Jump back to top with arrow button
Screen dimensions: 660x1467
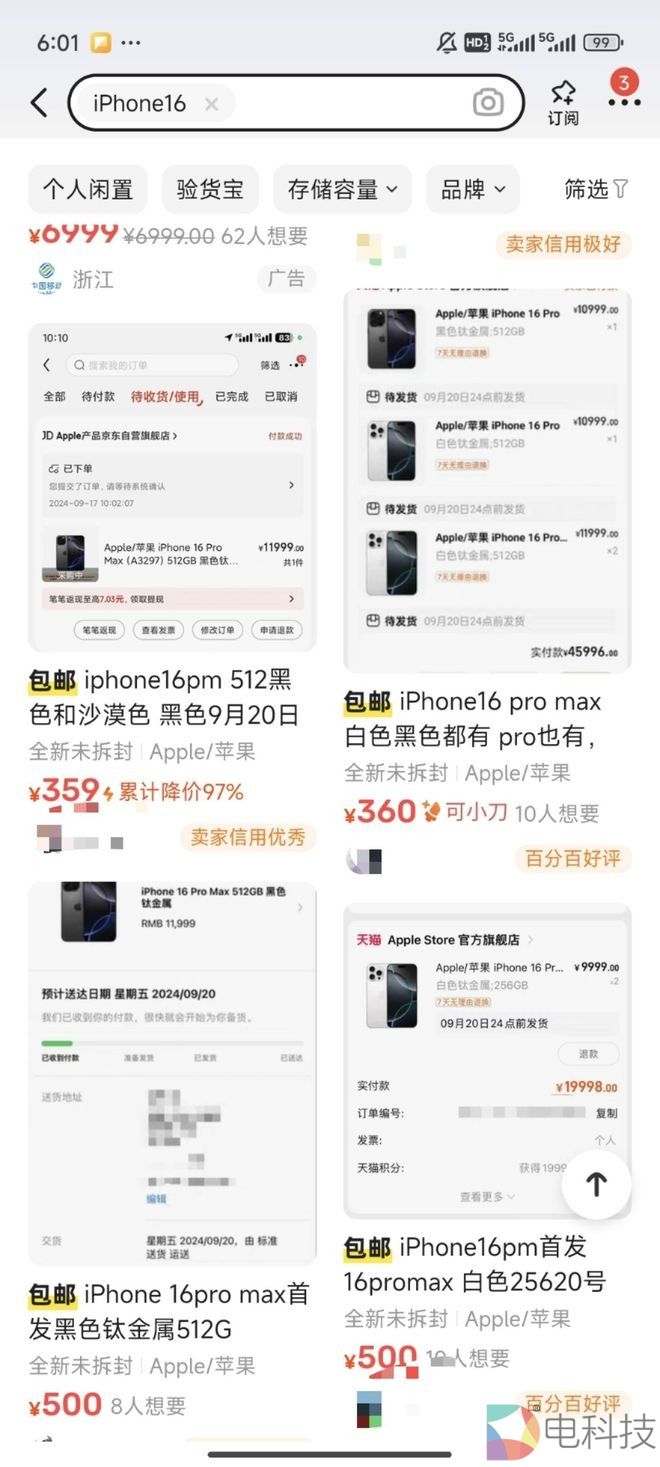pos(596,1184)
